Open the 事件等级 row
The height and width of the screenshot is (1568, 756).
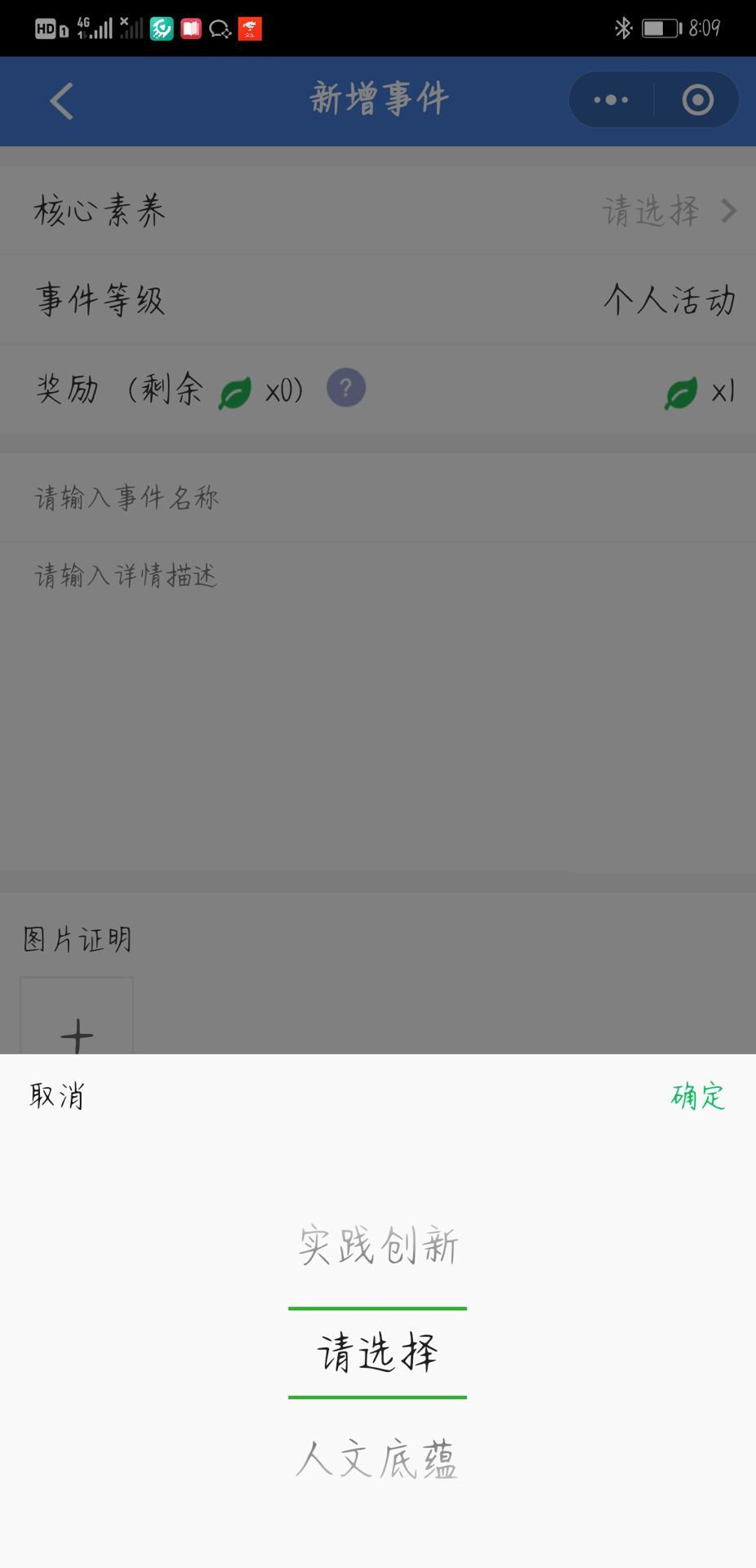click(377, 300)
